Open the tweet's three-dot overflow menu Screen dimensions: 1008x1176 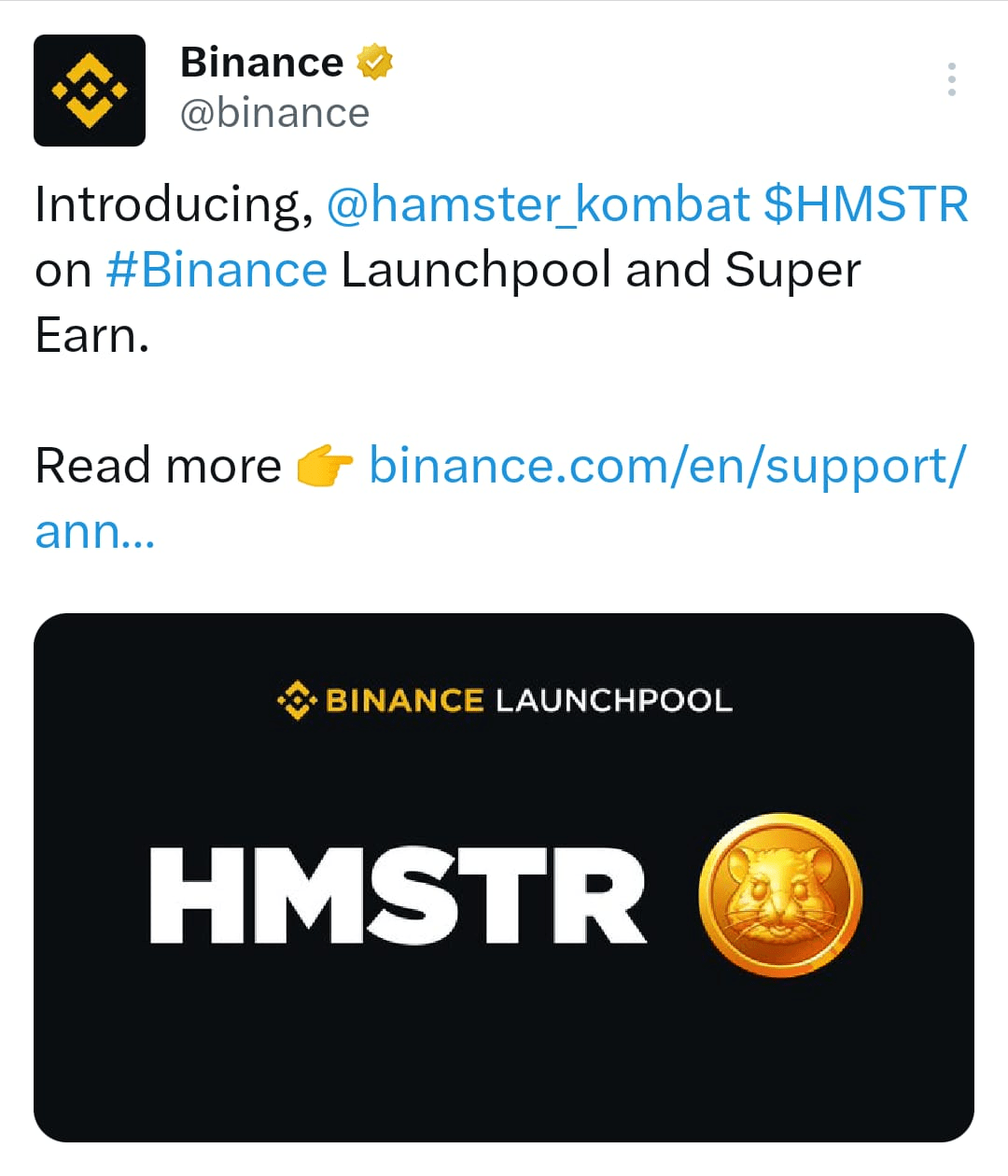[x=951, y=80]
